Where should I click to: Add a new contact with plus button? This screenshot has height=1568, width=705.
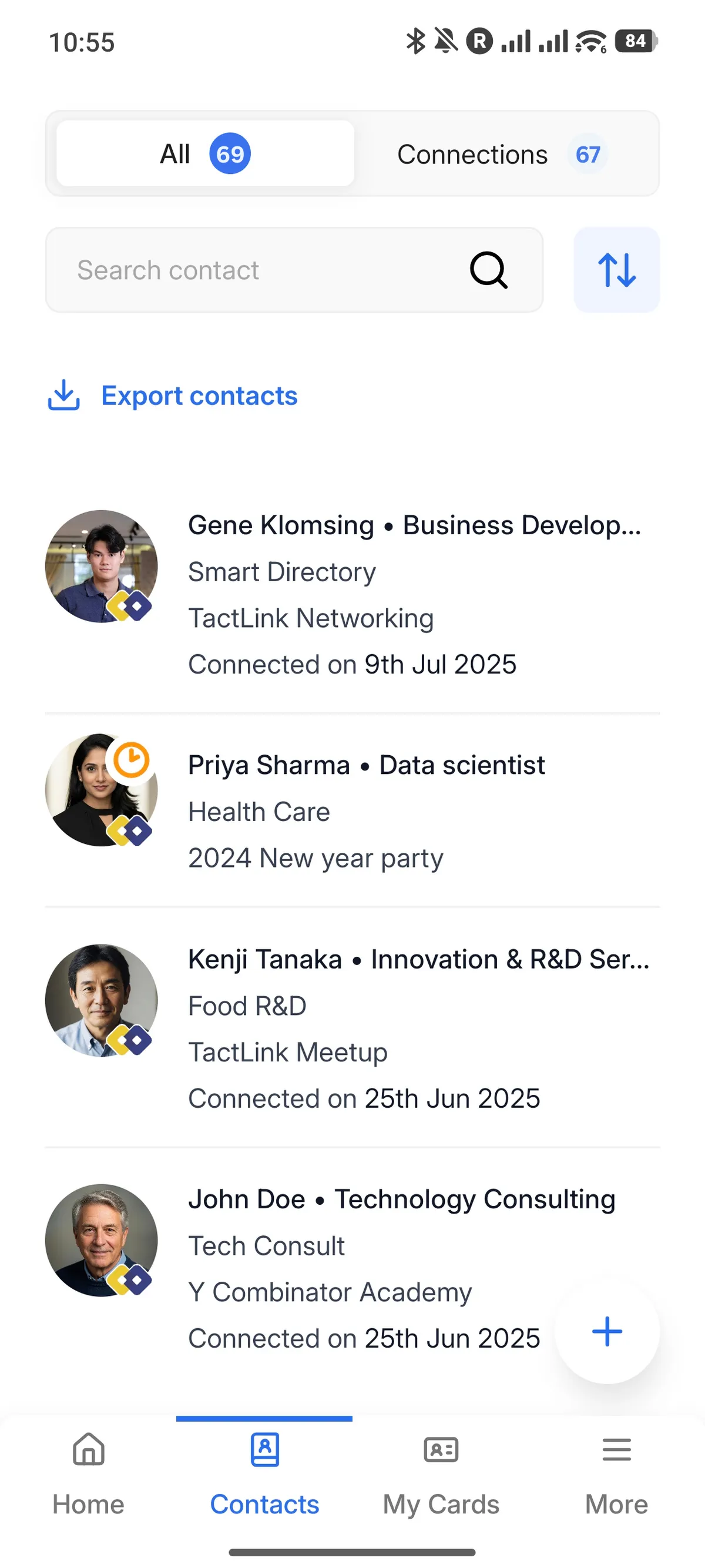click(606, 1331)
